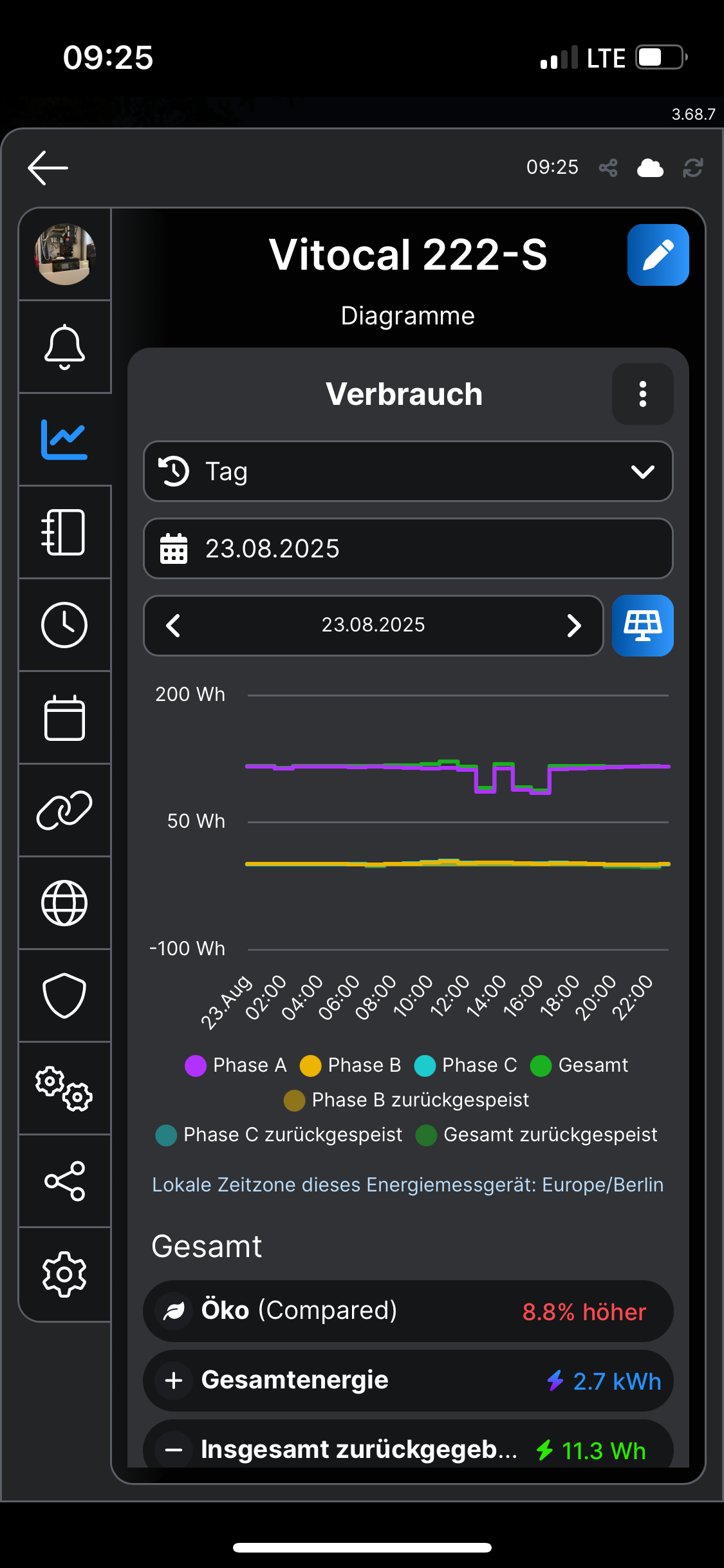The width and height of the screenshot is (724, 1568).
Task: Open the calendar tab in sidebar
Action: (64, 718)
